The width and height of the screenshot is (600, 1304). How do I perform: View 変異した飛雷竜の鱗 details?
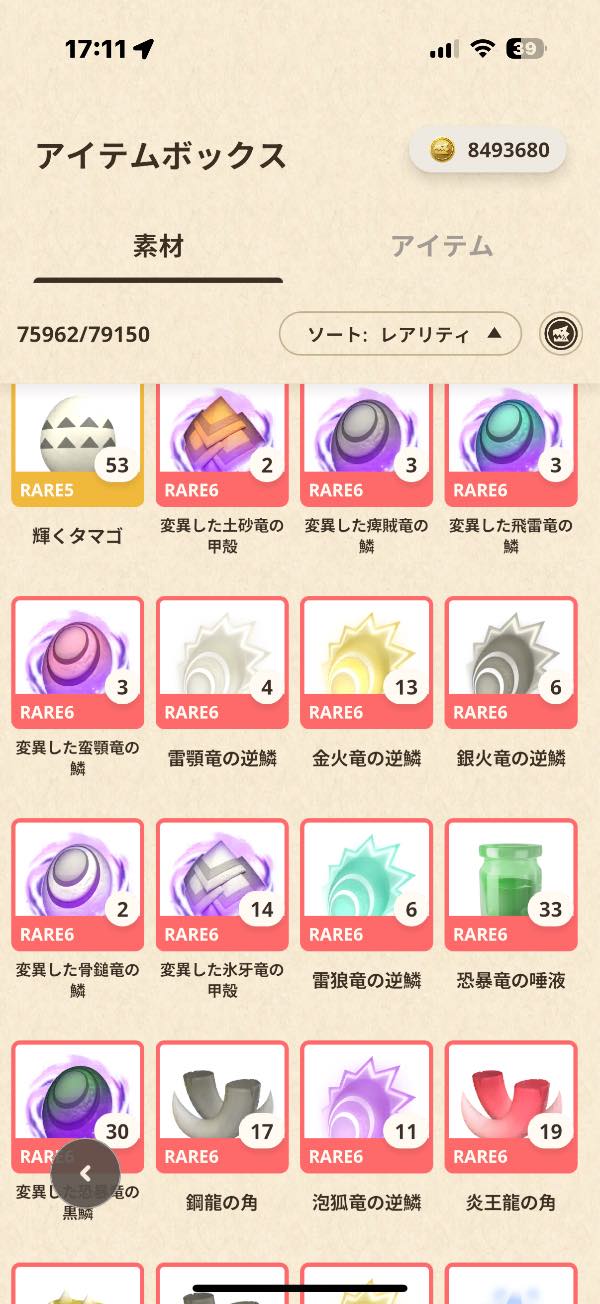(510, 445)
